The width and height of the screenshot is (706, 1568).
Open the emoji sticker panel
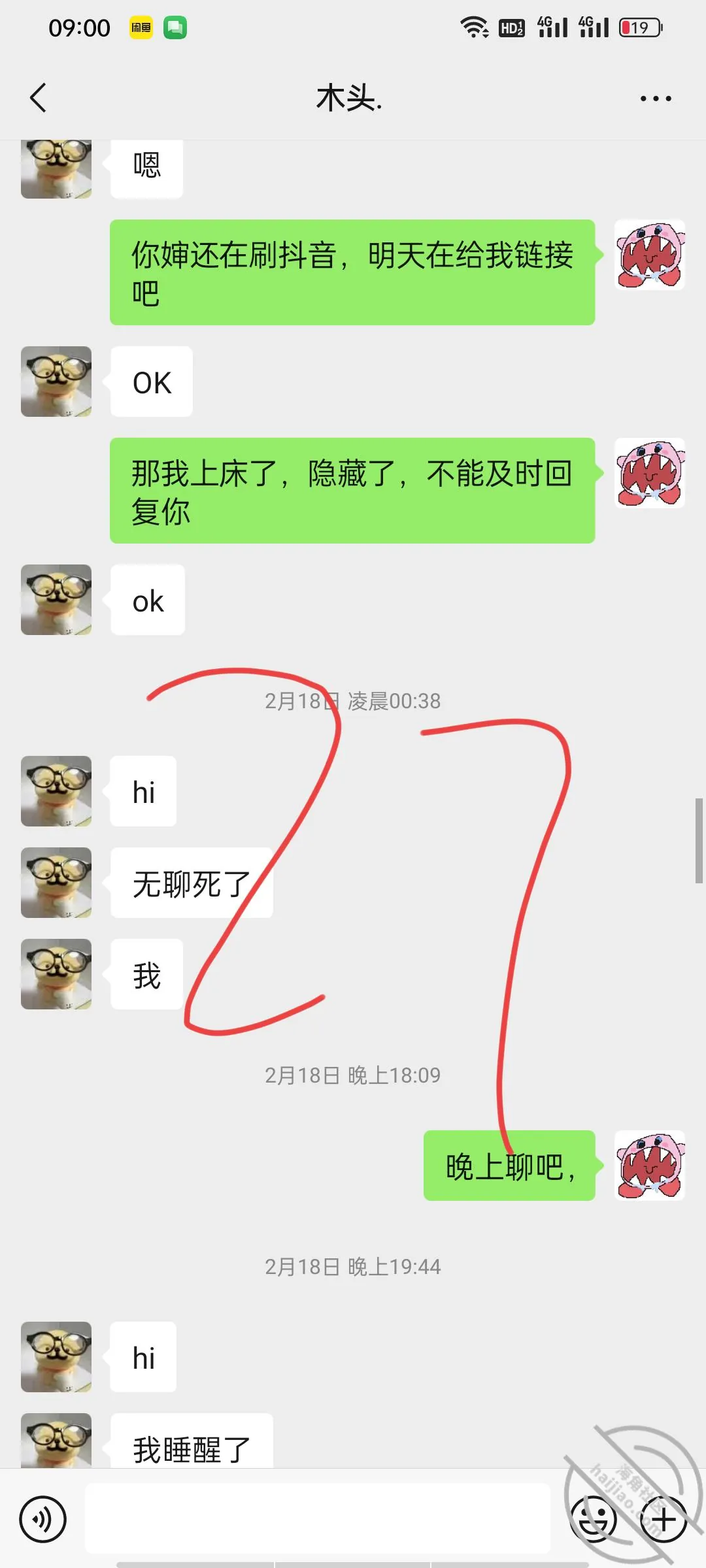pyautogui.click(x=594, y=1519)
